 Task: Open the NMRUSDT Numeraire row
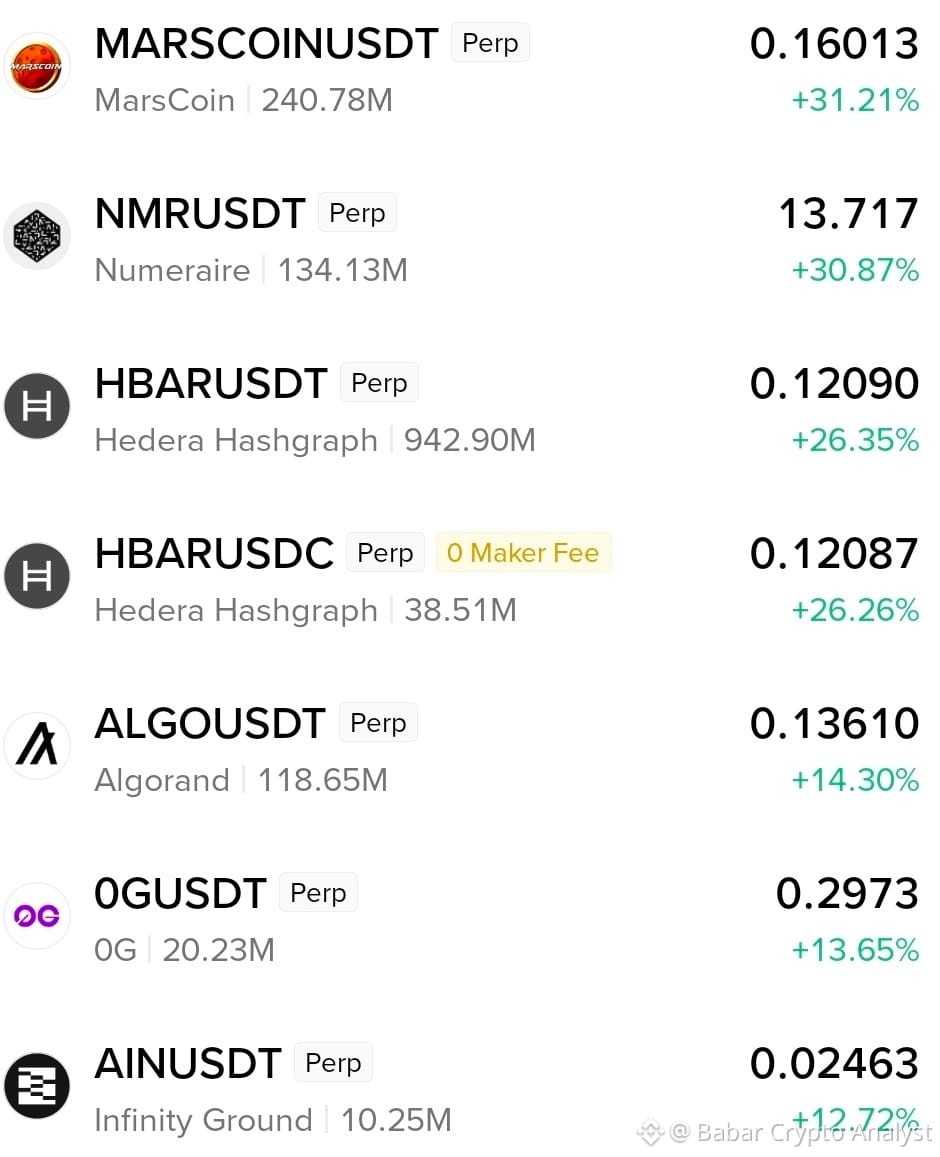(x=470, y=239)
